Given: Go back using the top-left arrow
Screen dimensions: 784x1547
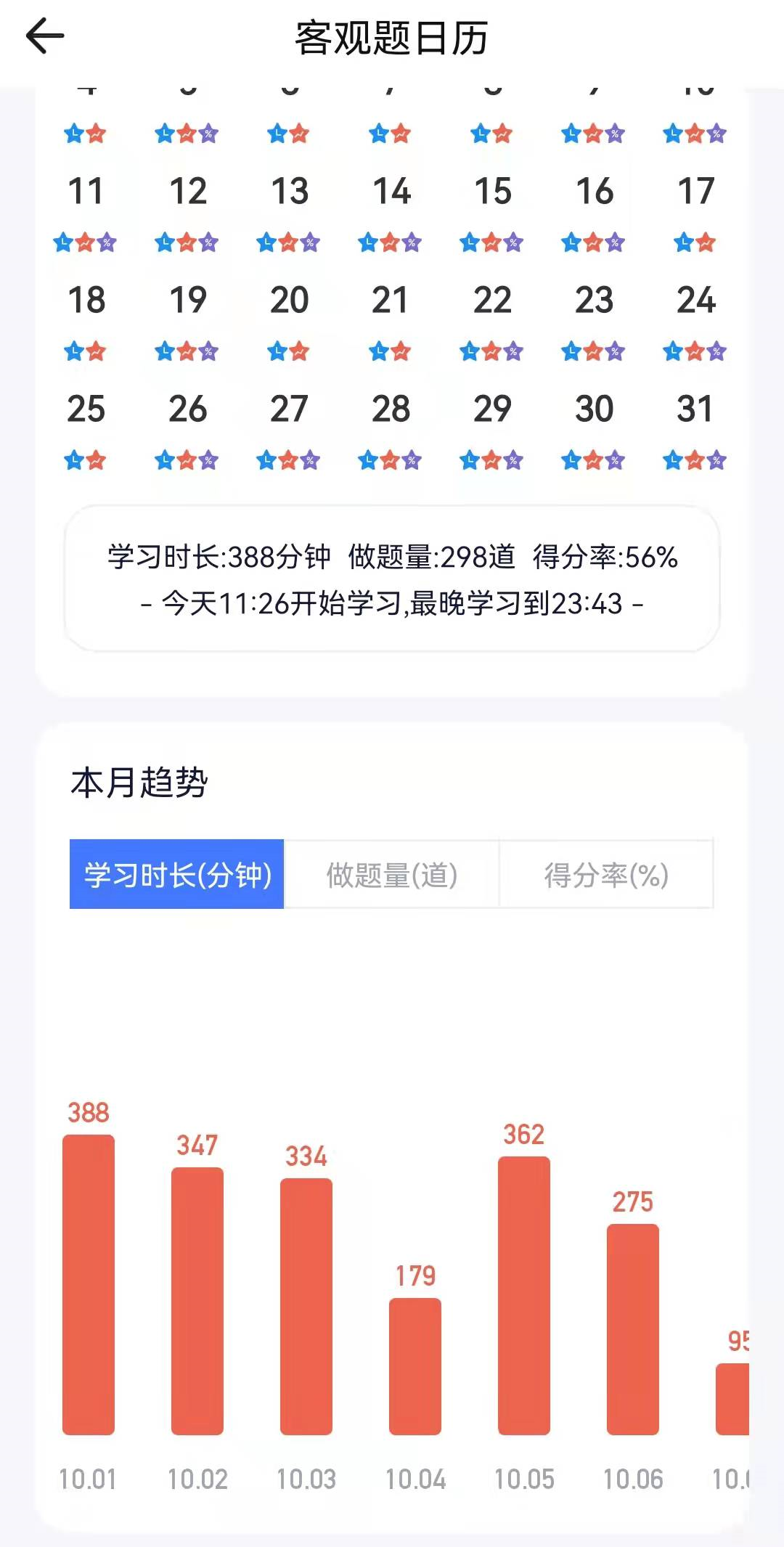Looking at the screenshot, I should click(x=45, y=36).
